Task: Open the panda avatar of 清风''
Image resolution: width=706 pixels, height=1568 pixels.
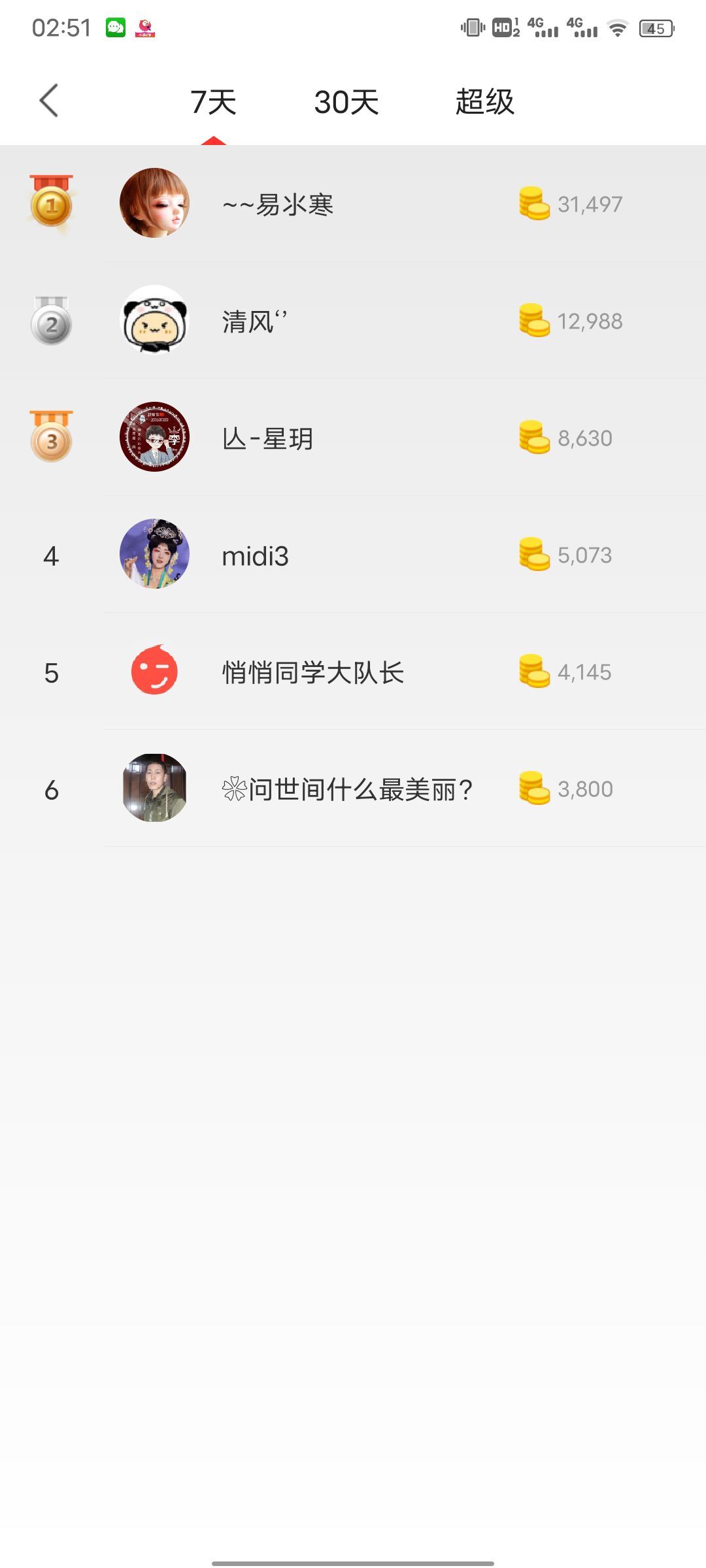Action: [155, 321]
